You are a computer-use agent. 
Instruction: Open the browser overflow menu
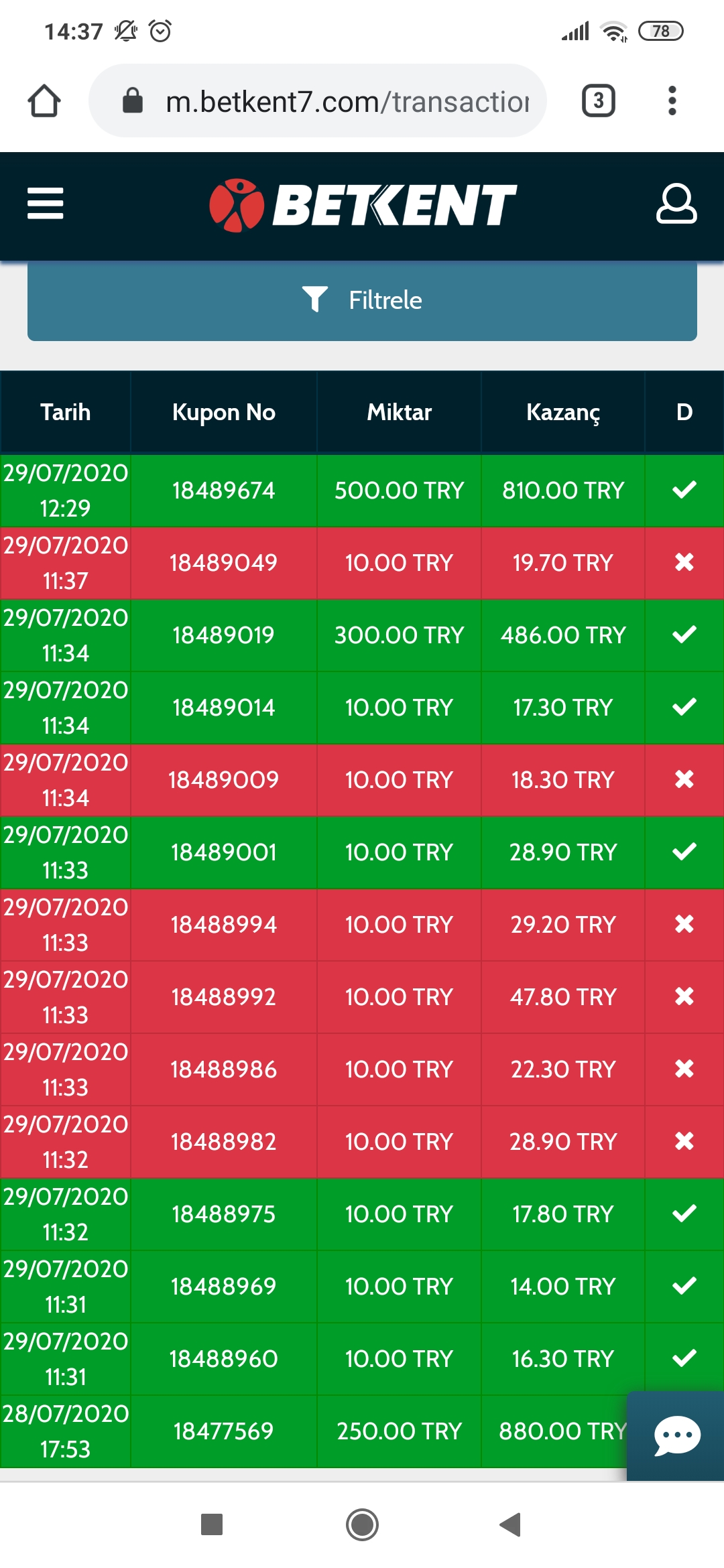tap(672, 101)
